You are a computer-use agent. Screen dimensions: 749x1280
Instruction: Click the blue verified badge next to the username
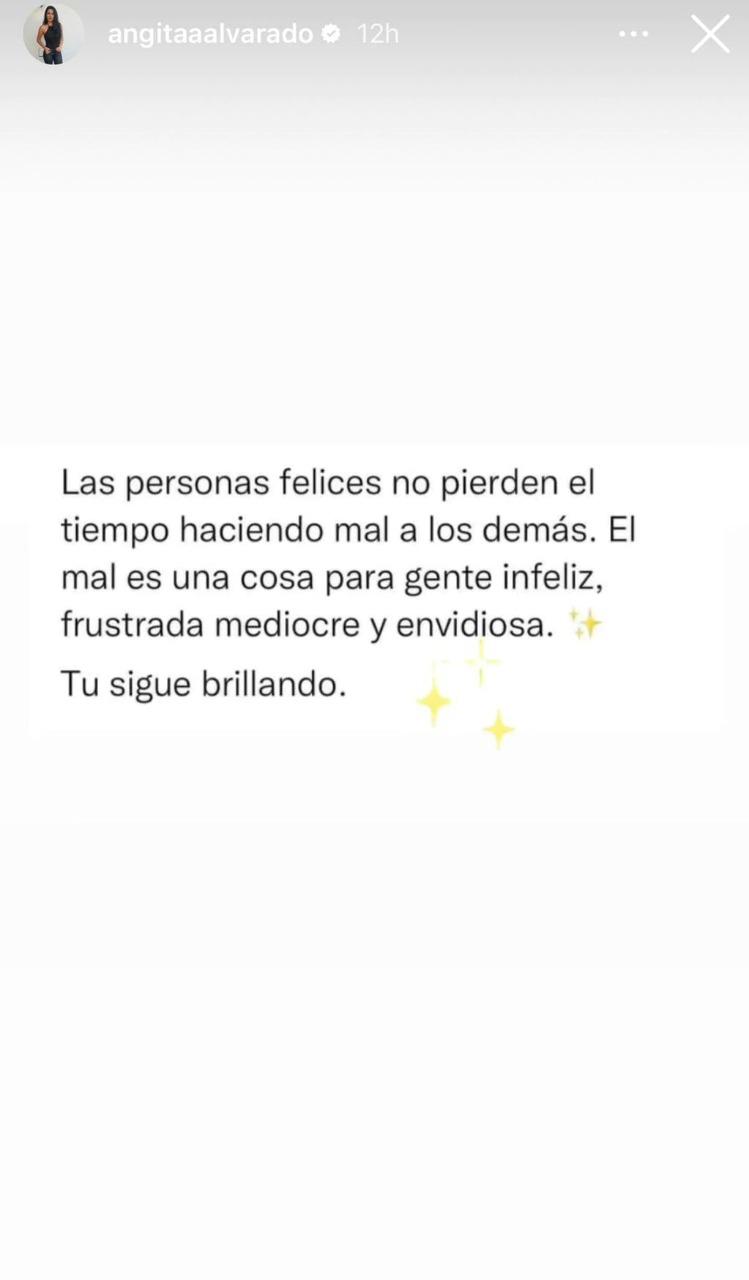coord(331,33)
